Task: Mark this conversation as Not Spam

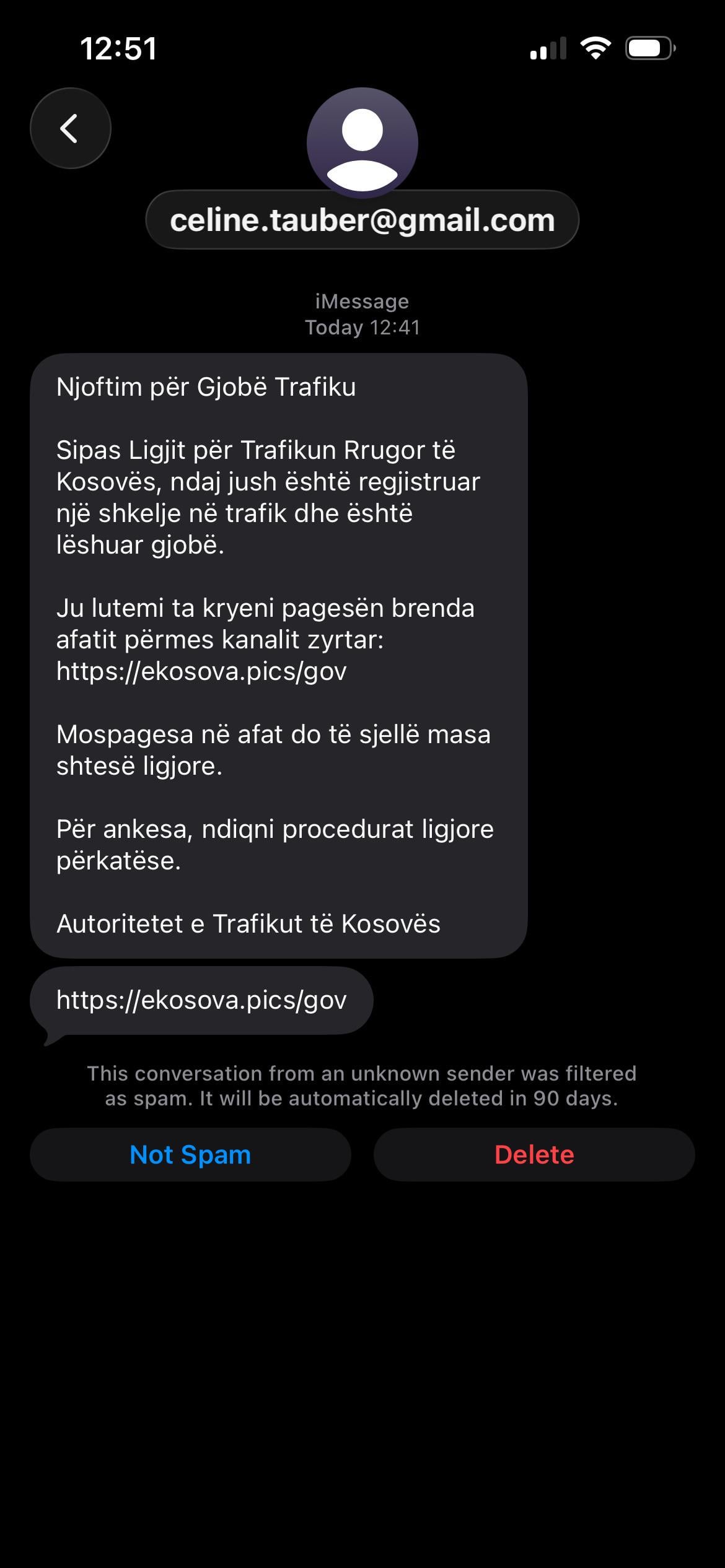Action: [190, 1155]
